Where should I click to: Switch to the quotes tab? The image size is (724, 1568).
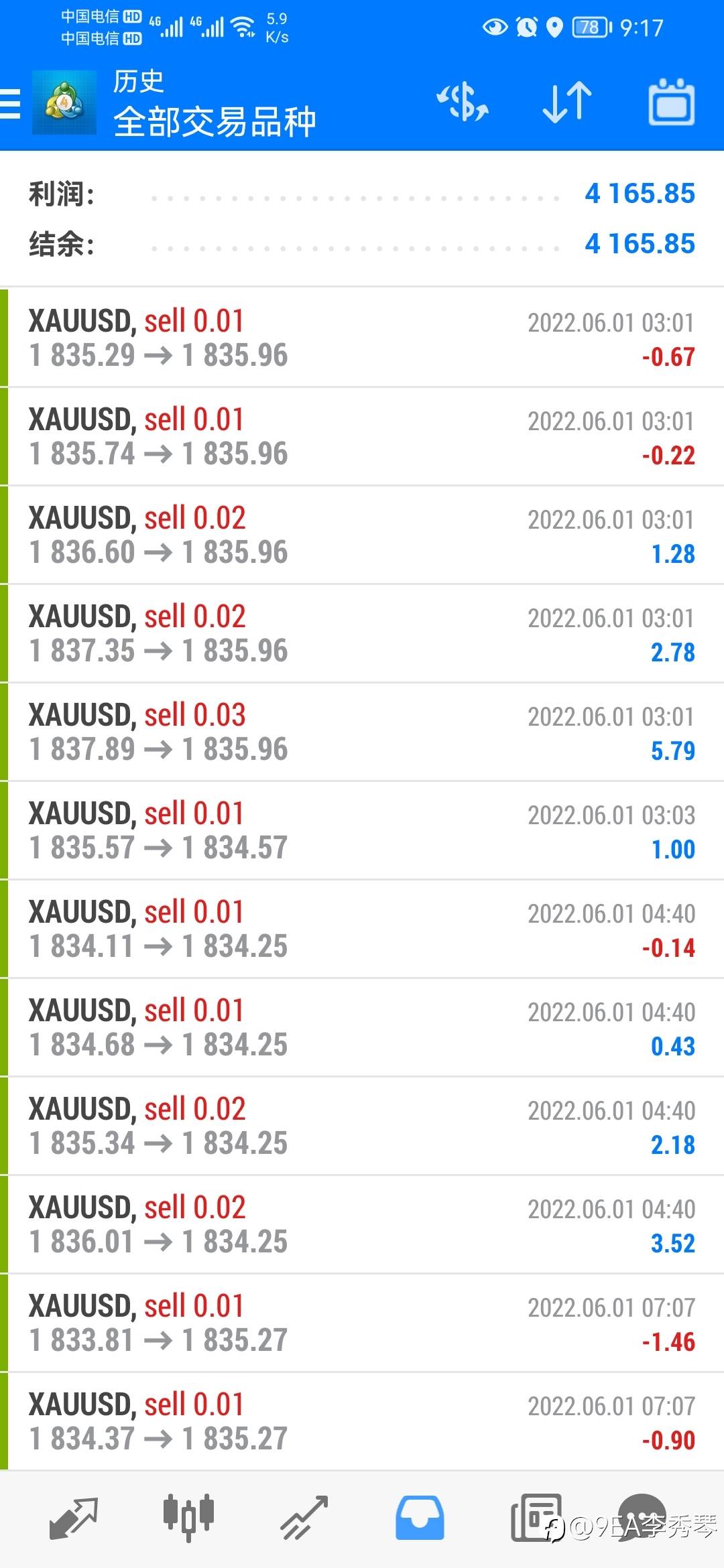click(74, 1518)
